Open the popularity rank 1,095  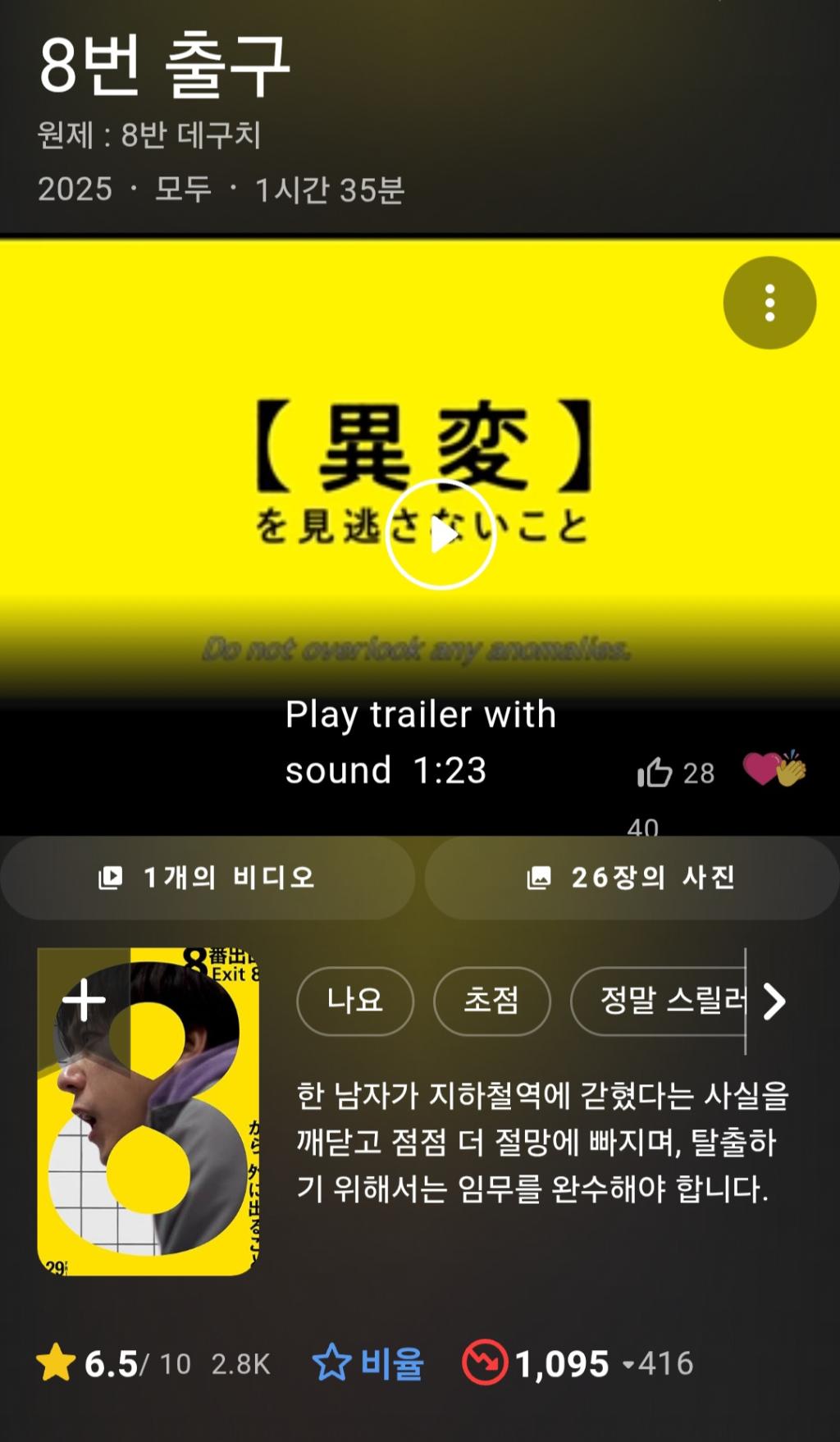[561, 1363]
